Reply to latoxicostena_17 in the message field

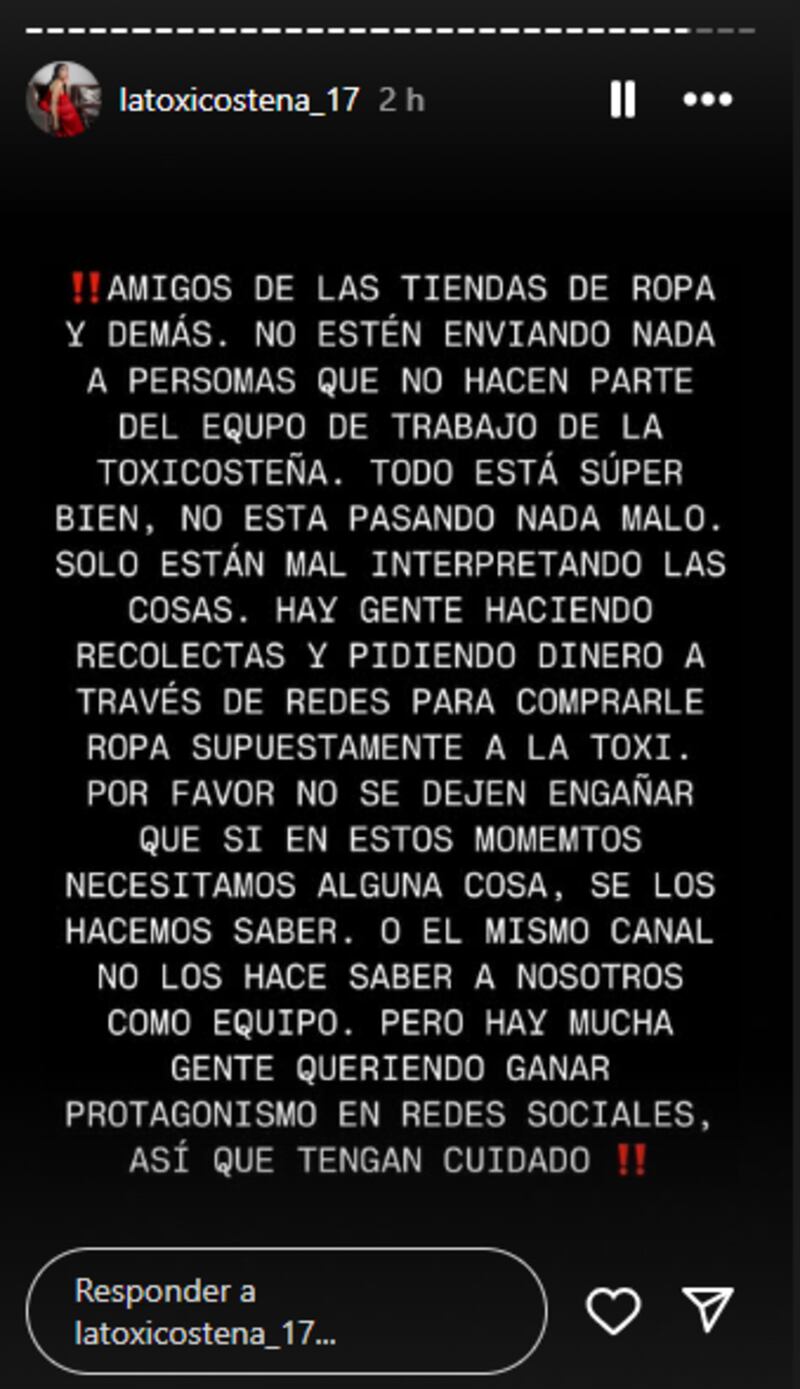click(x=285, y=1311)
